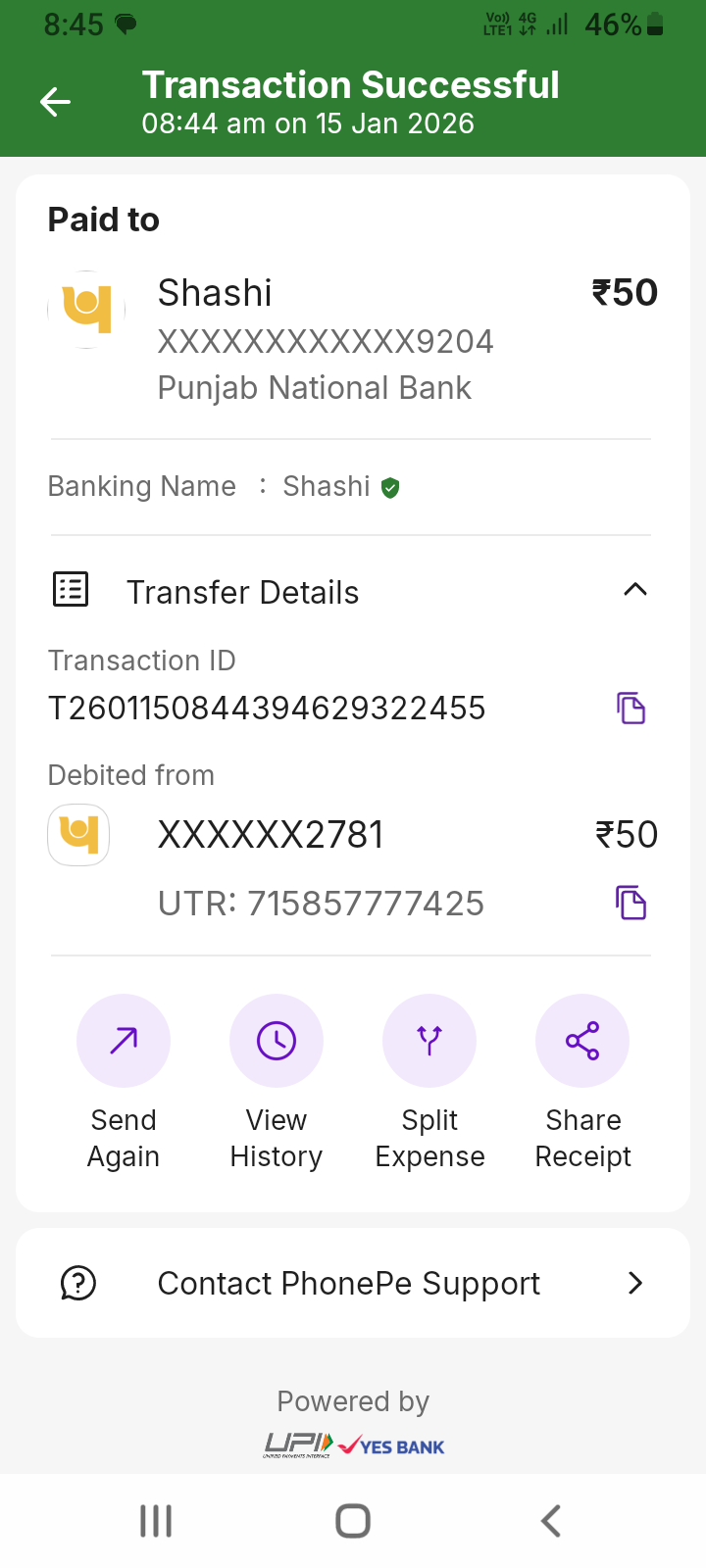Viewport: 706px width, 1568px height.
Task: Tap Send Again to repeat payment
Action: point(124,1041)
